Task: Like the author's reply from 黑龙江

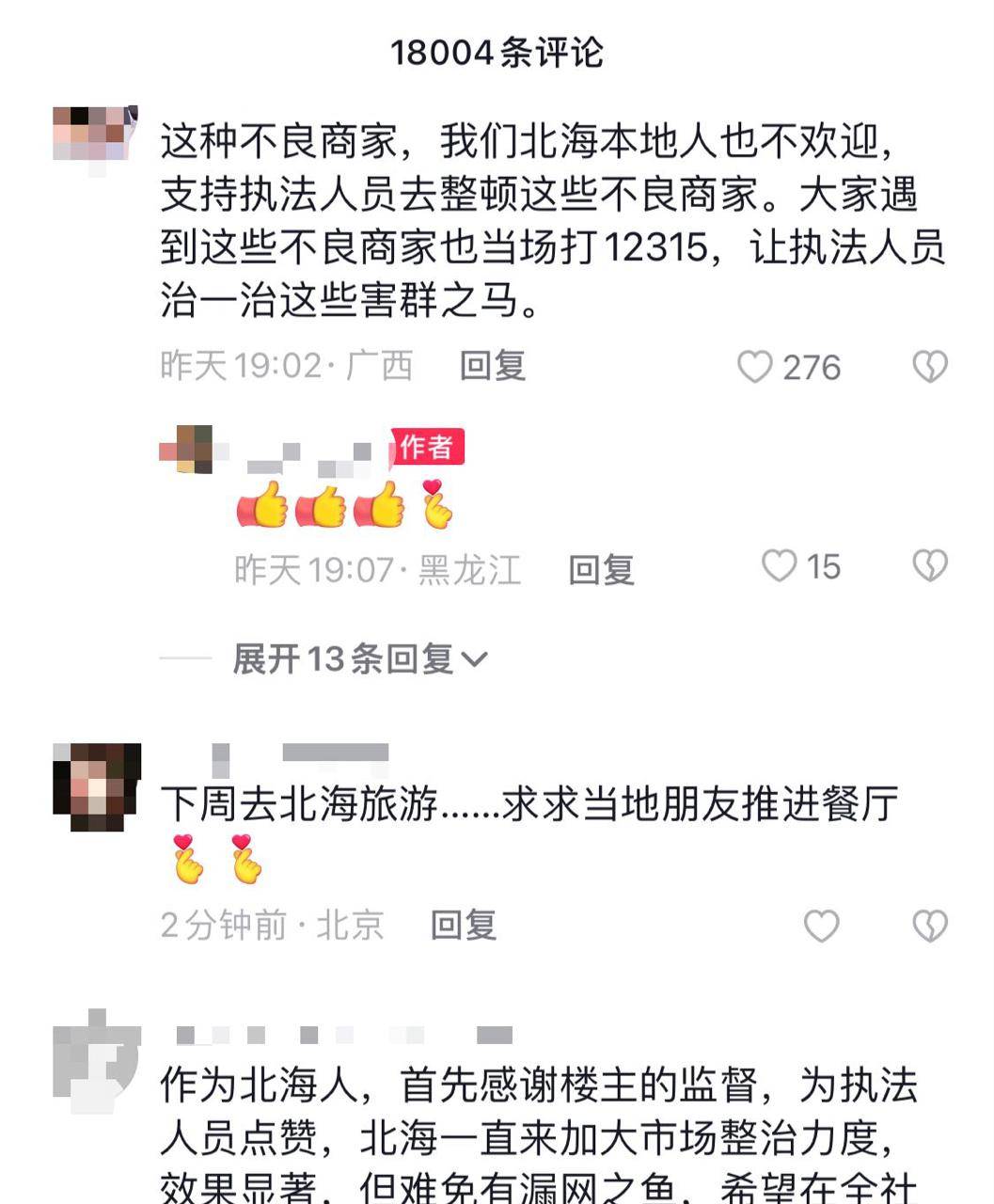Action: point(779,566)
